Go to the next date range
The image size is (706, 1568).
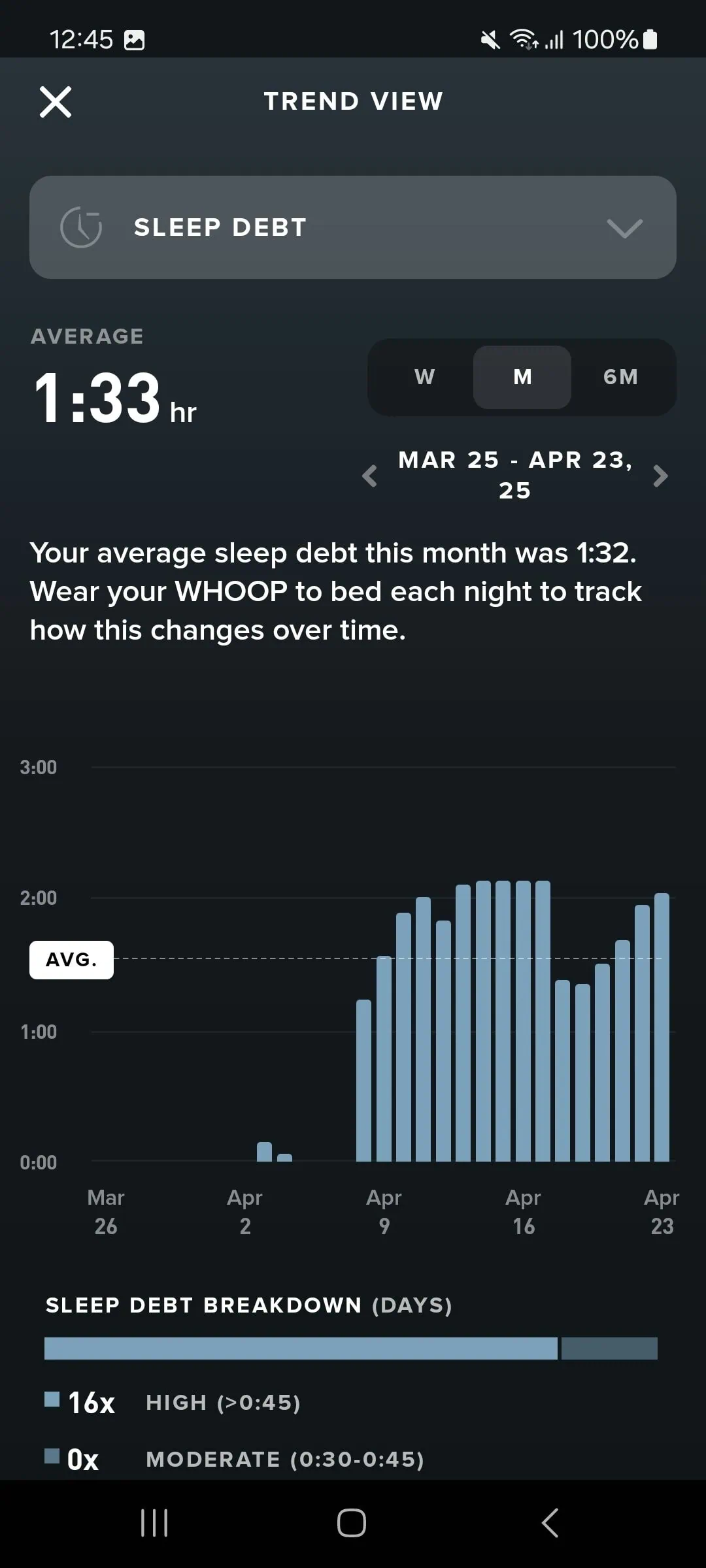[660, 476]
